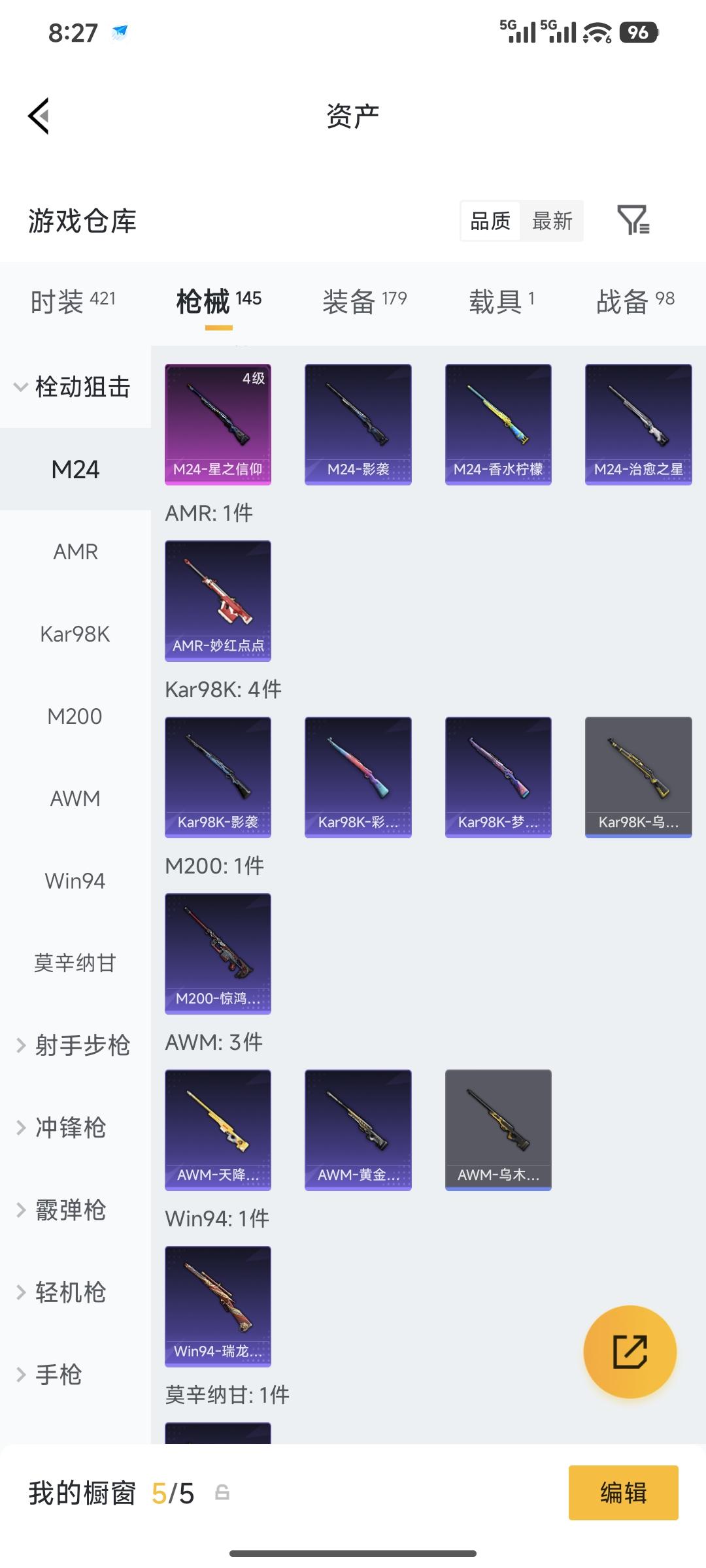Tap the 编辑 button for 我的橱窗
This screenshot has width=706, height=1568.
(x=623, y=1493)
